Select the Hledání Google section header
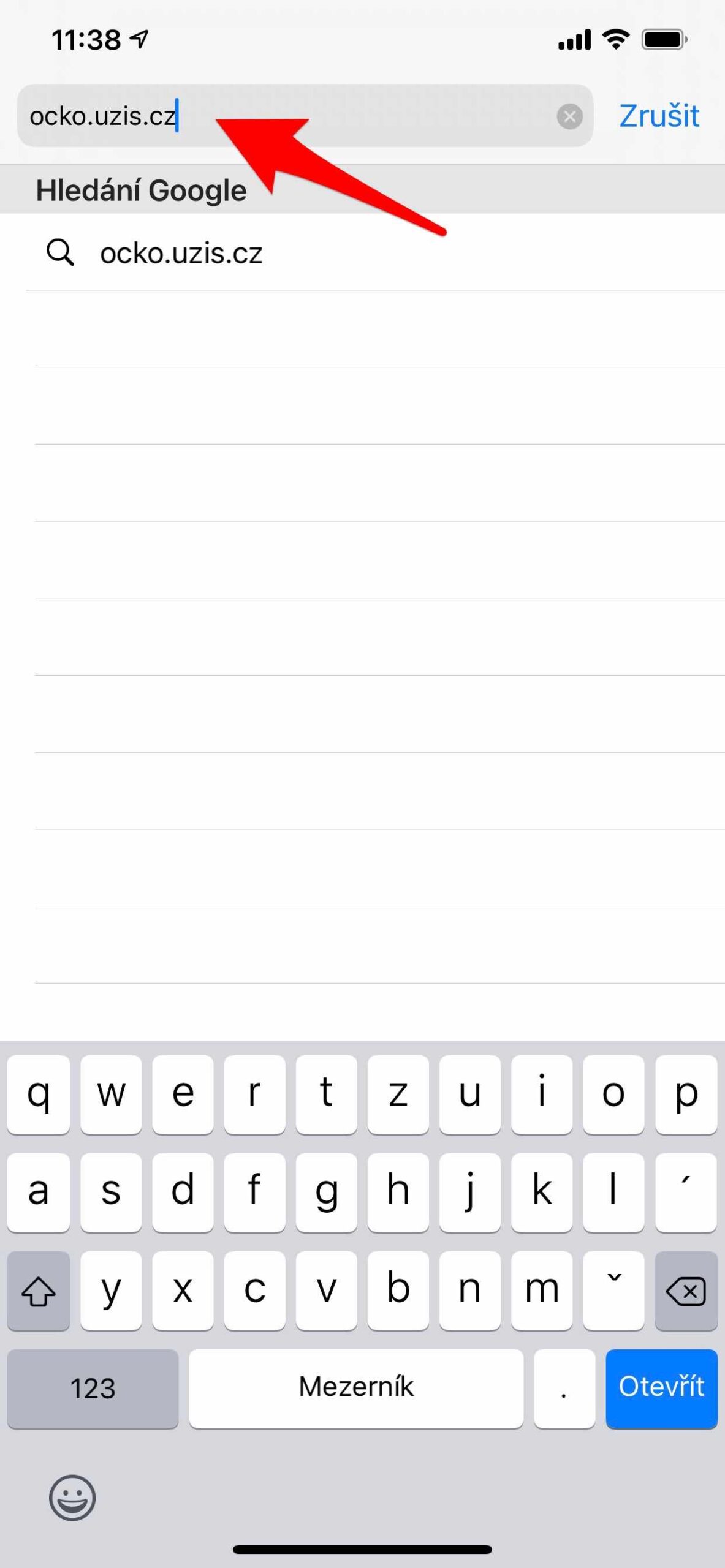 coord(140,189)
